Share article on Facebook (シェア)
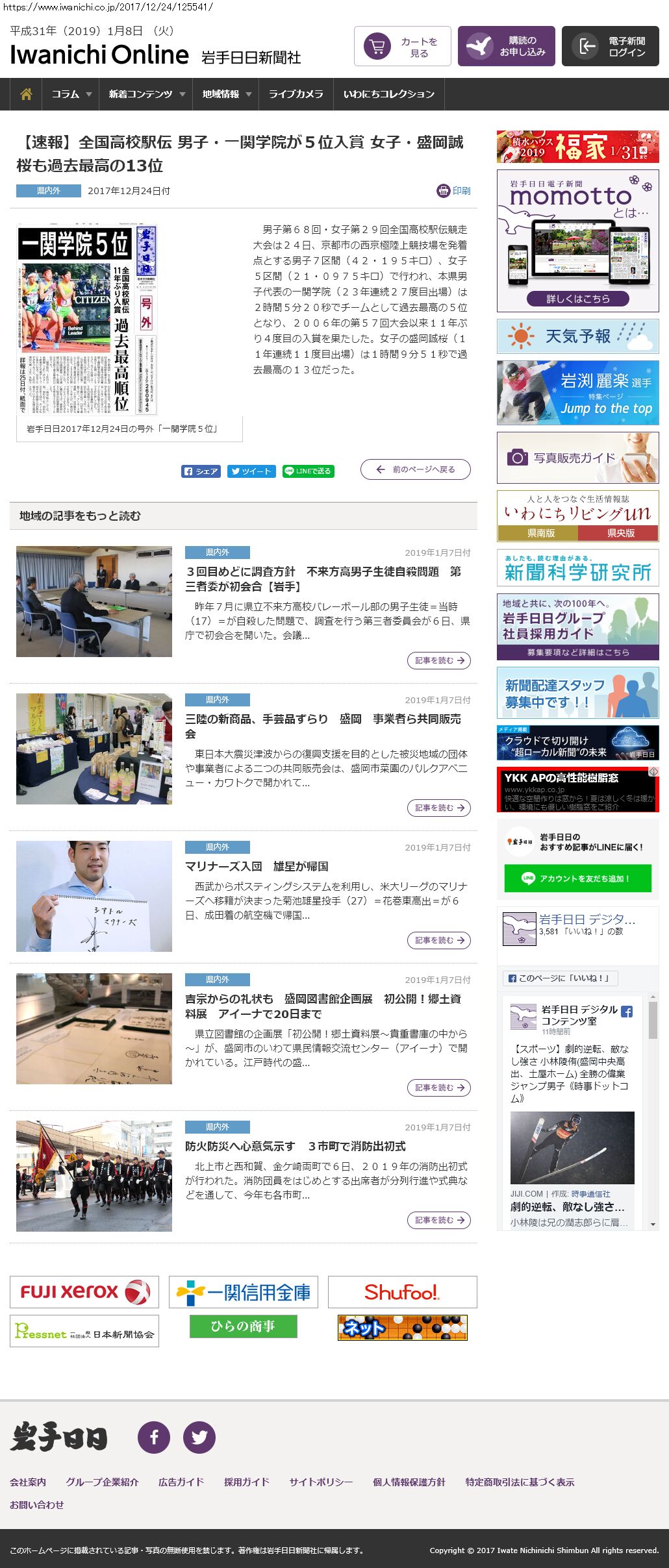This screenshot has width=669, height=1568. click(201, 471)
